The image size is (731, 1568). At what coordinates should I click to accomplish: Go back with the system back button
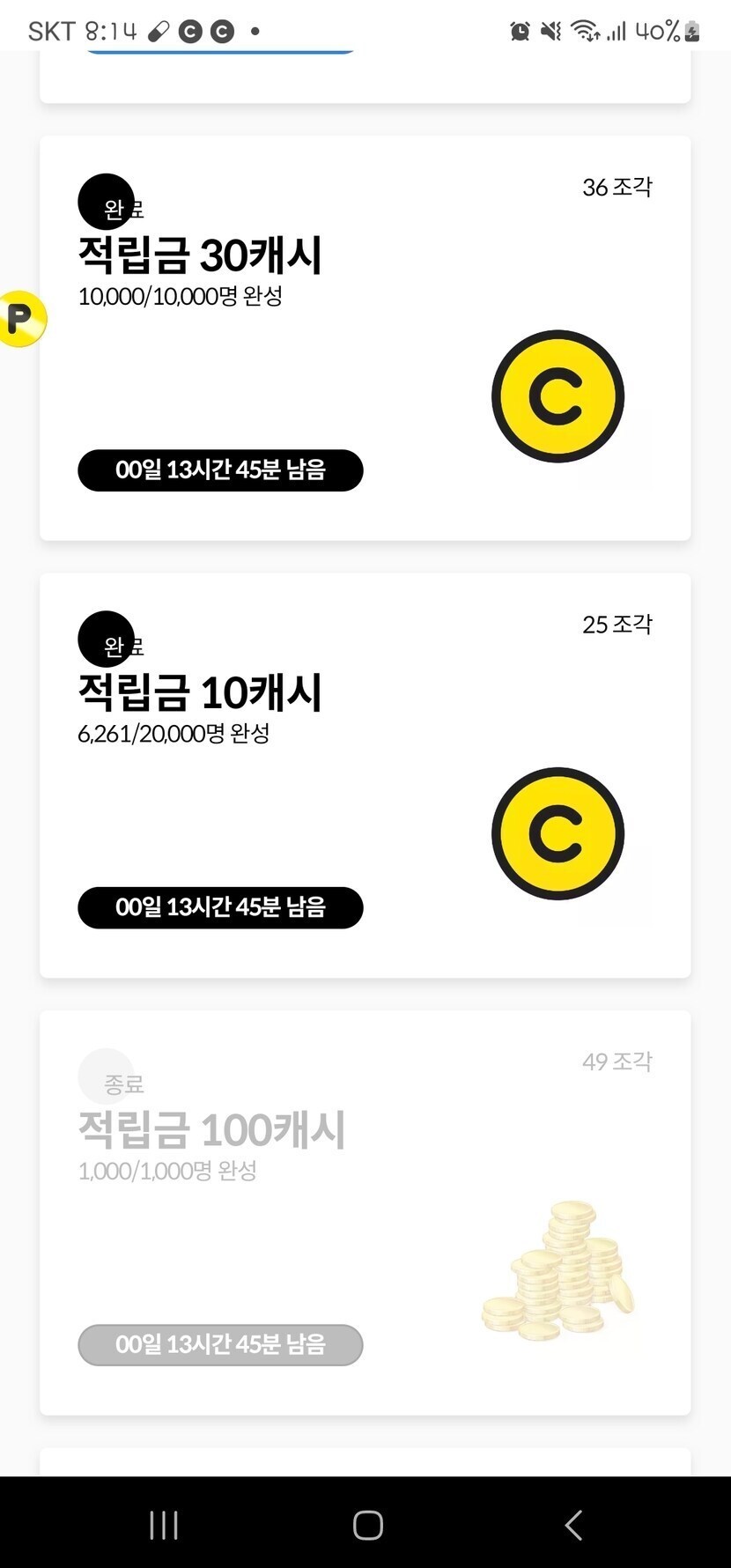[x=573, y=1525]
